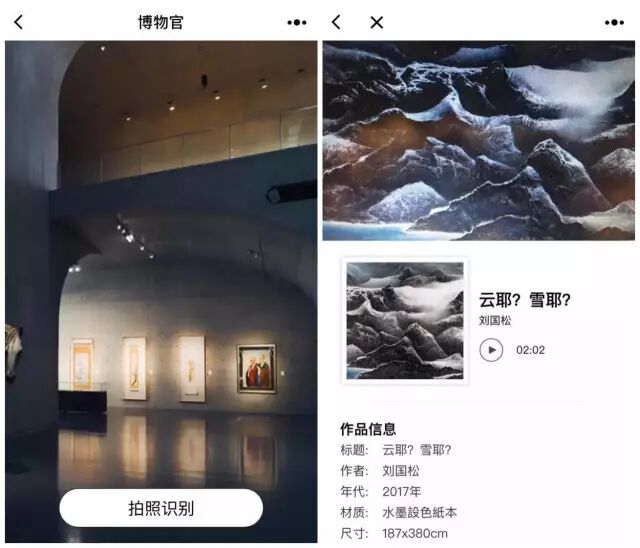This screenshot has width=640, height=548.
Task: Play the 02:02 audio guide
Action: 491,350
